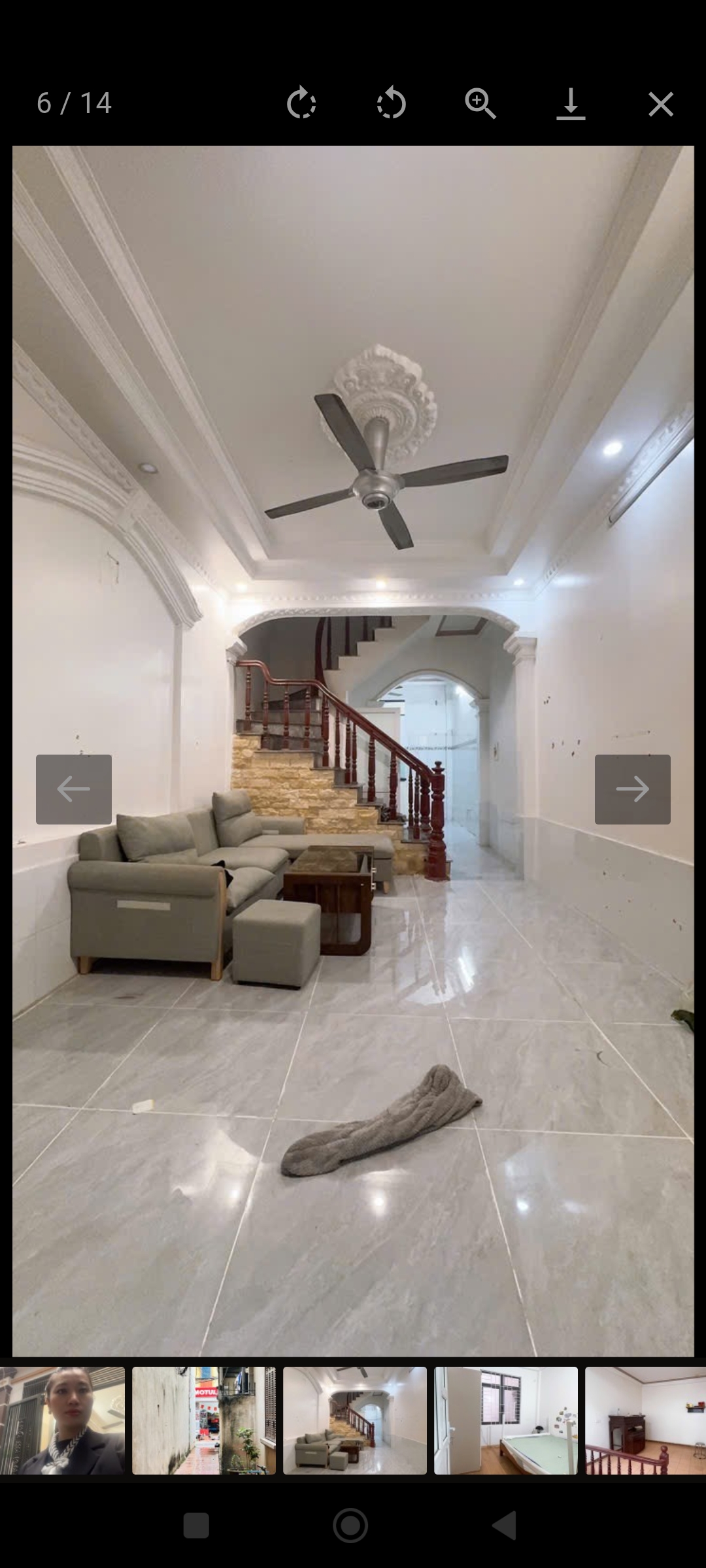706x1568 pixels.
Task: Open the thumbnail showing a woman's face
Action: pos(62,1420)
